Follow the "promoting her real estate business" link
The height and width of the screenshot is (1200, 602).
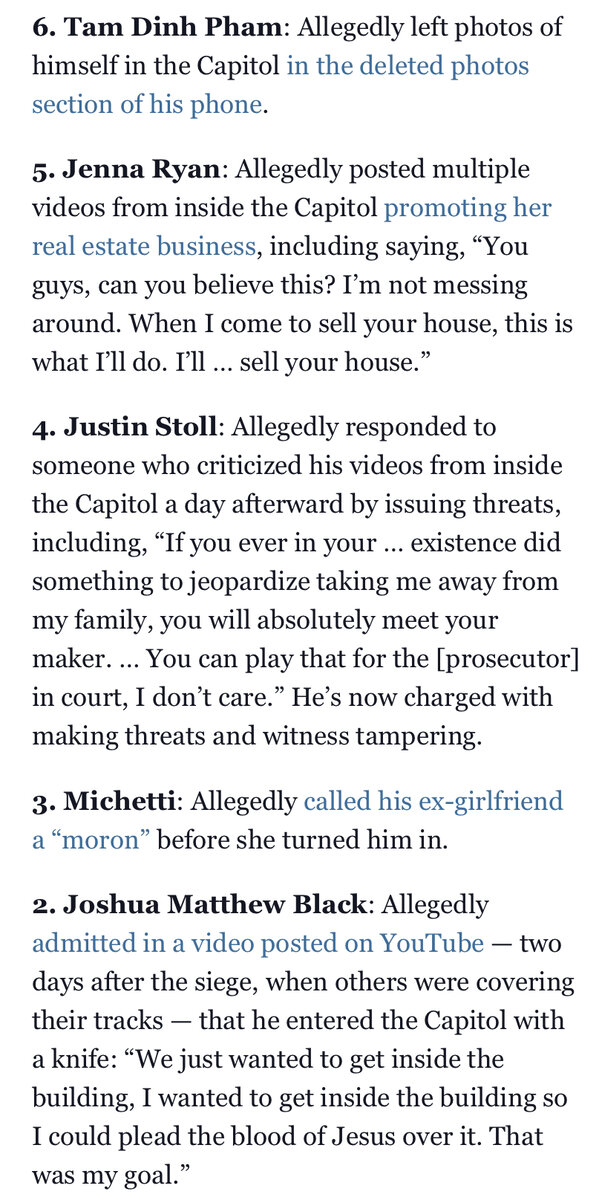pos(467,209)
